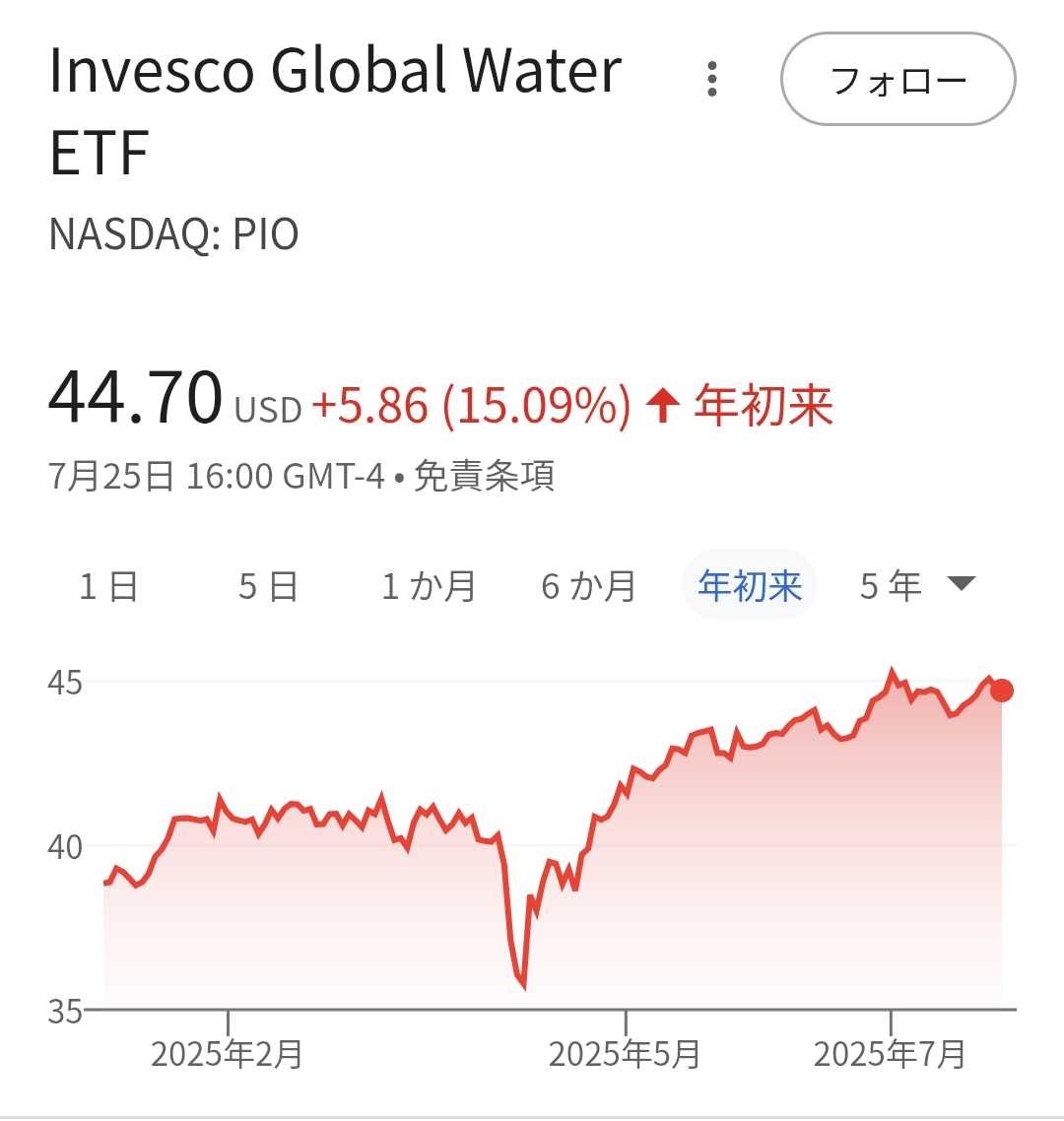Tap the フォロー follow button

coord(898,79)
